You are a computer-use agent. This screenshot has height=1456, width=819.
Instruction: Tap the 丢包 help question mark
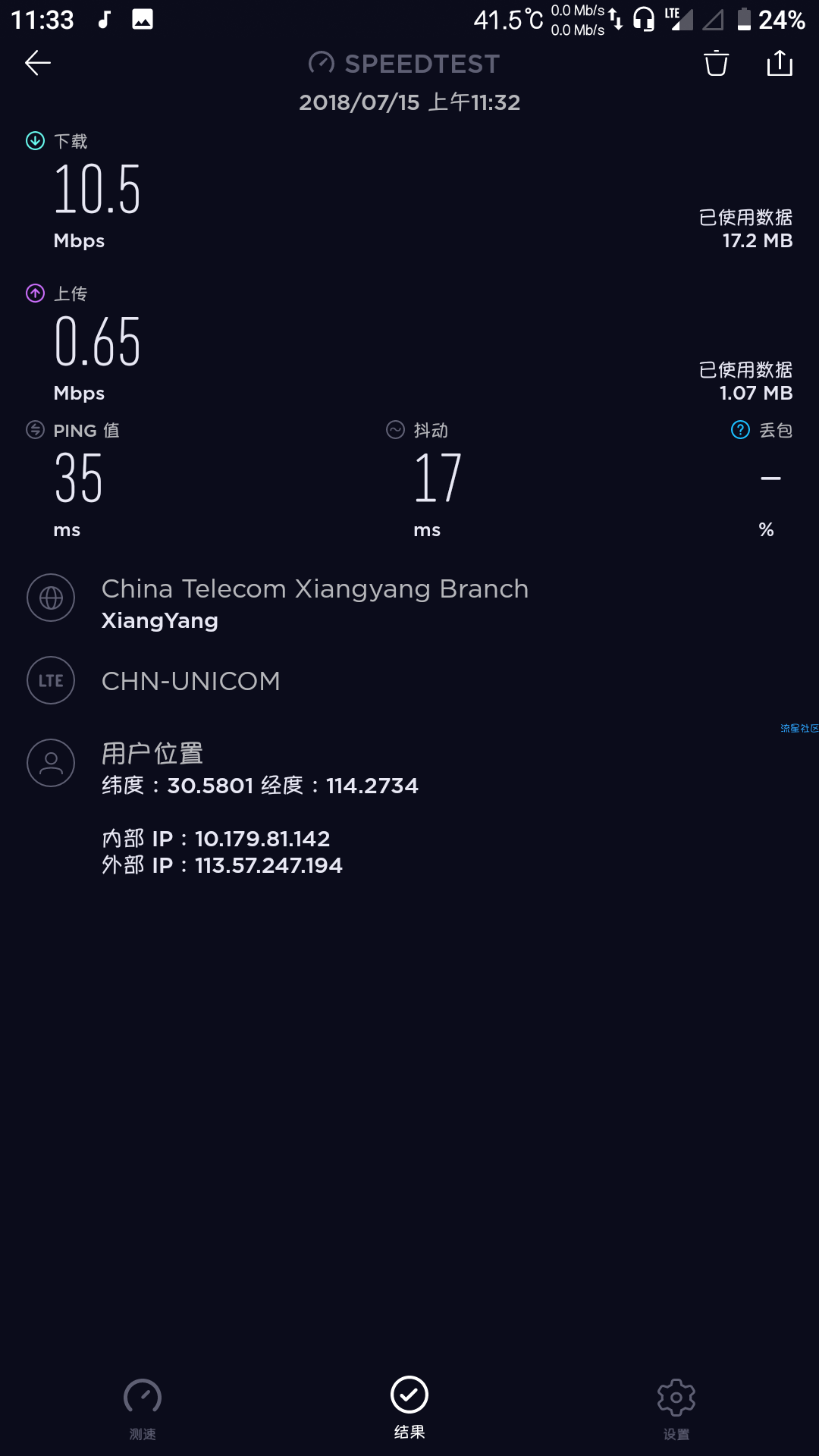[x=740, y=430]
